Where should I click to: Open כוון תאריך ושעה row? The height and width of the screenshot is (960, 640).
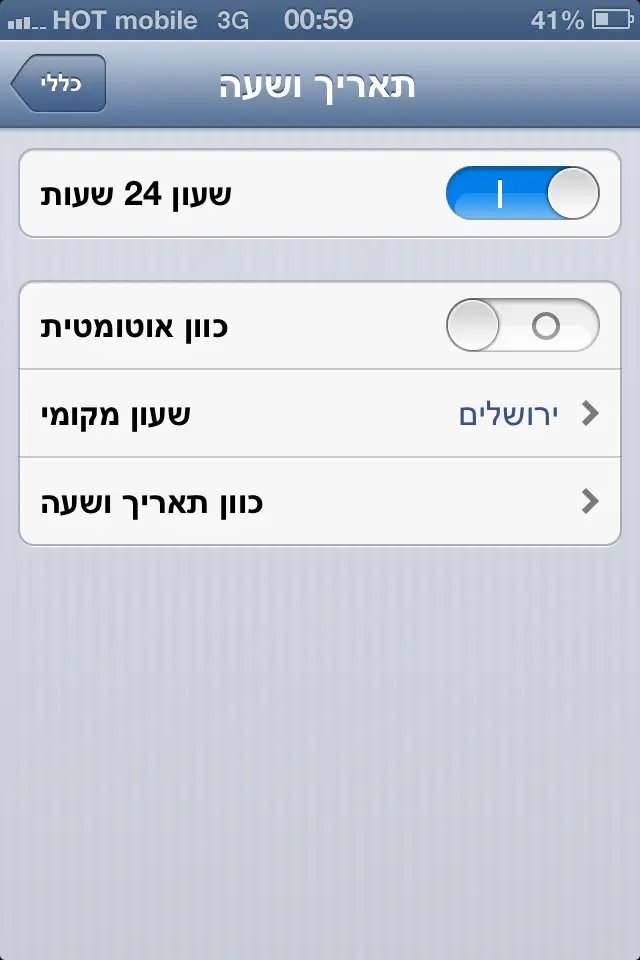[320, 502]
